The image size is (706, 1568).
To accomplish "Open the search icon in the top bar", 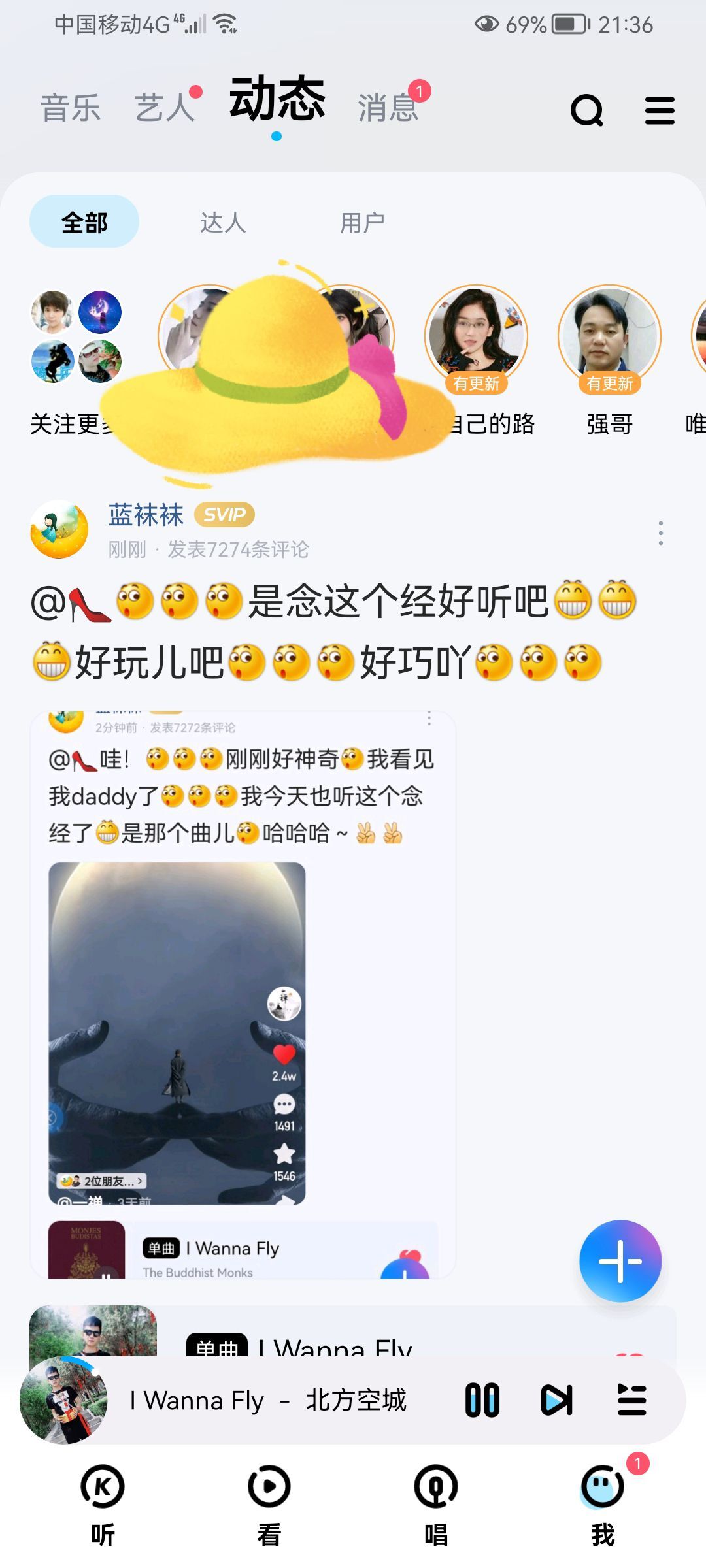I will click(x=586, y=110).
